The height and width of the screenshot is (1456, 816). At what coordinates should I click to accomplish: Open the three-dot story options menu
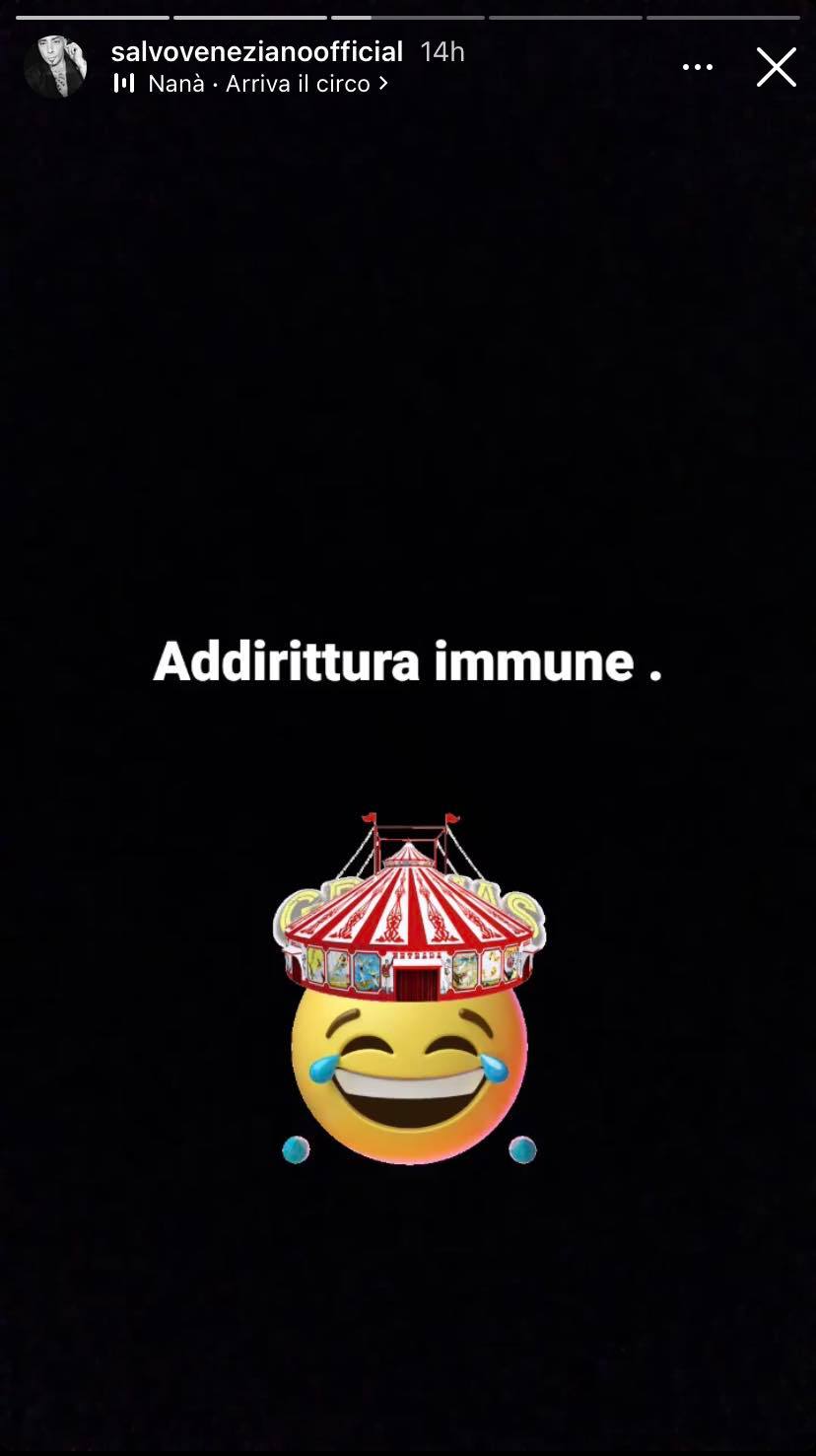[697, 68]
